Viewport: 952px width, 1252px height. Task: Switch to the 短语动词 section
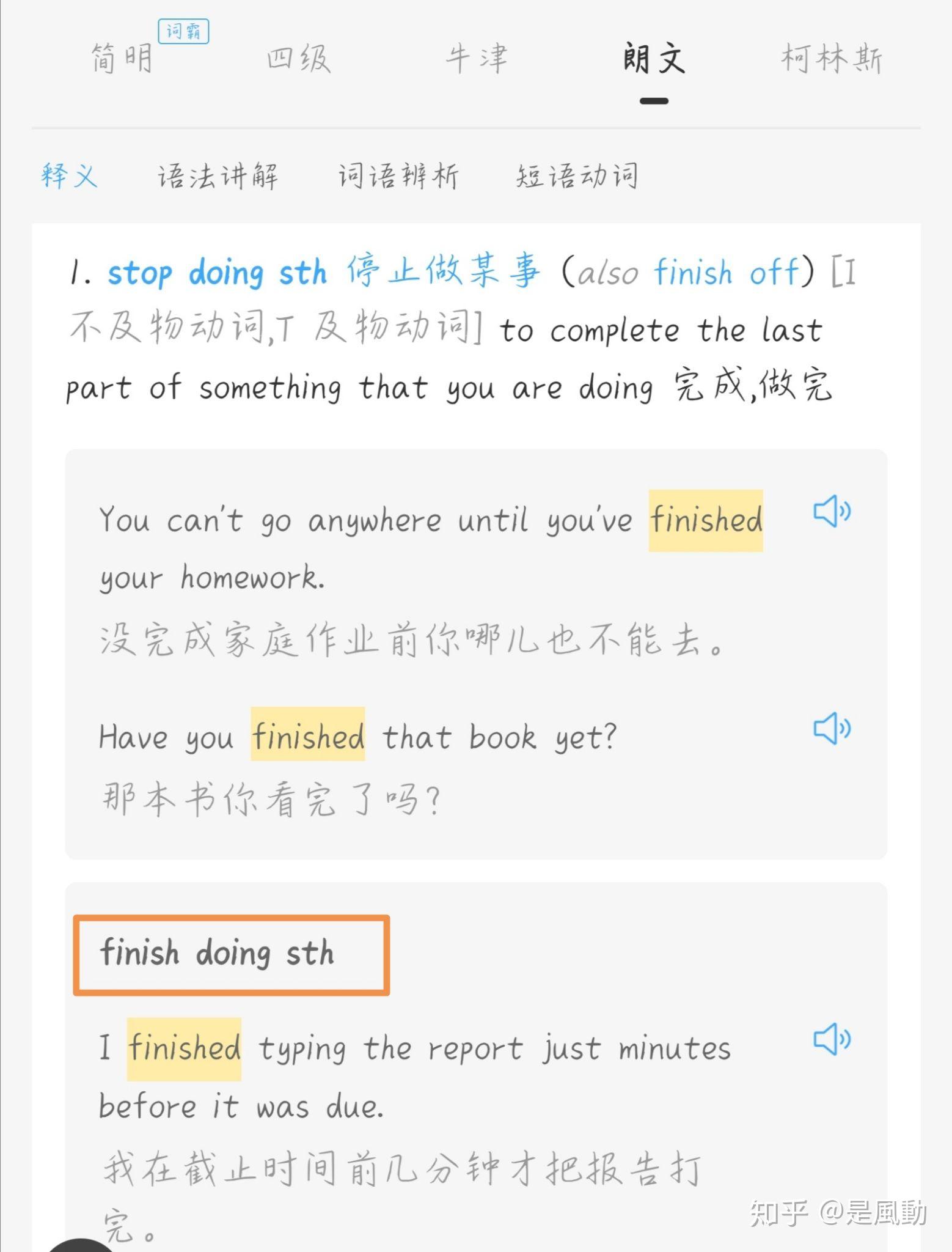[x=576, y=175]
